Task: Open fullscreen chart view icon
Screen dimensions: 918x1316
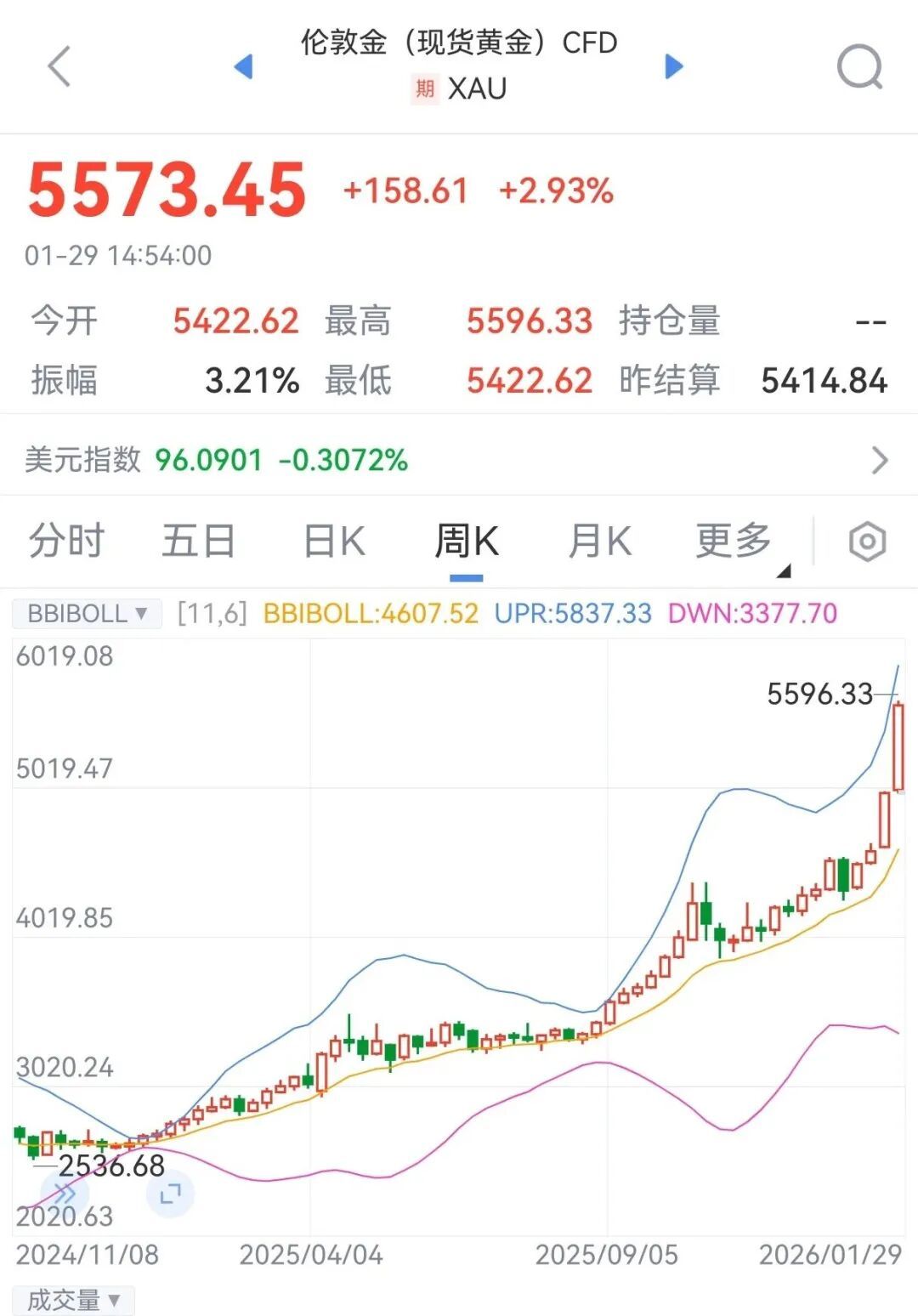Action: pos(170,1193)
